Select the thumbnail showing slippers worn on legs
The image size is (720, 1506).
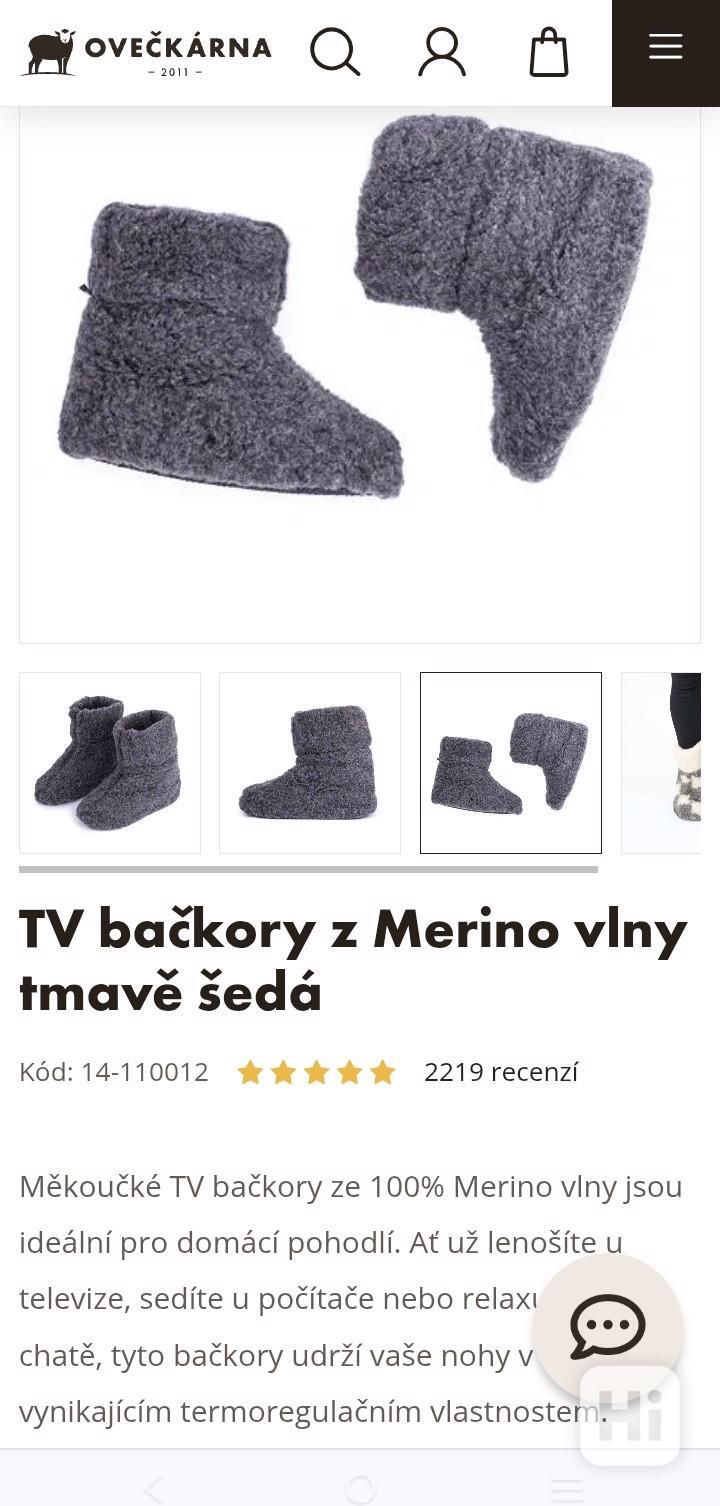tap(662, 763)
